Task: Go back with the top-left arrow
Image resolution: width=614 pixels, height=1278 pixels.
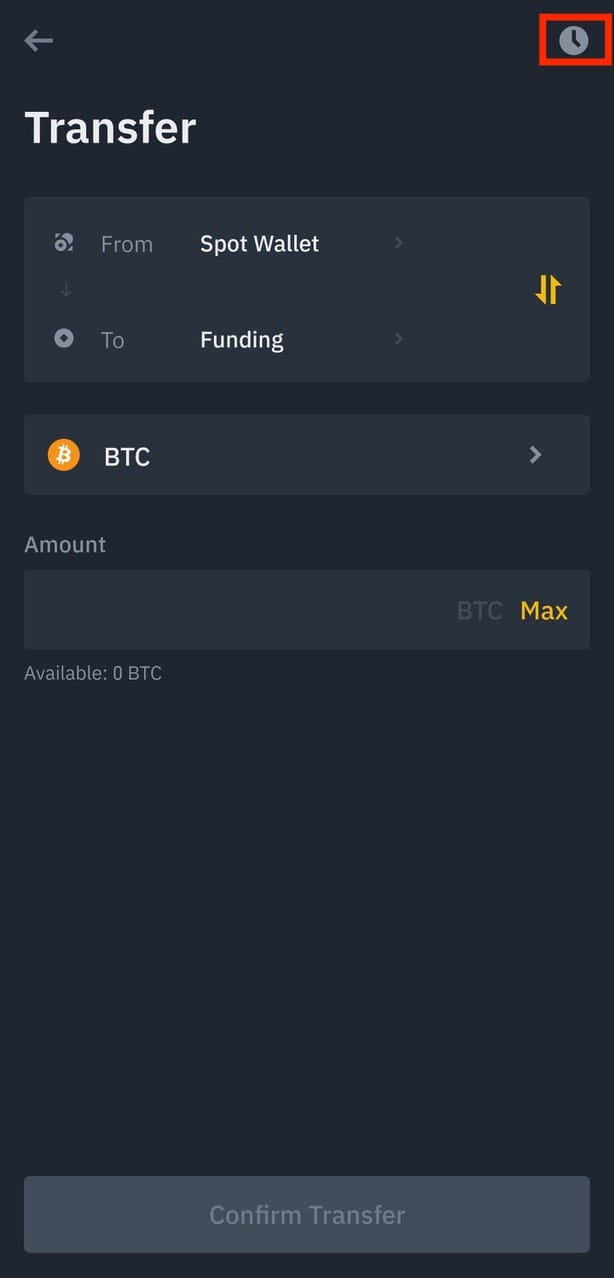Action: coord(38,40)
